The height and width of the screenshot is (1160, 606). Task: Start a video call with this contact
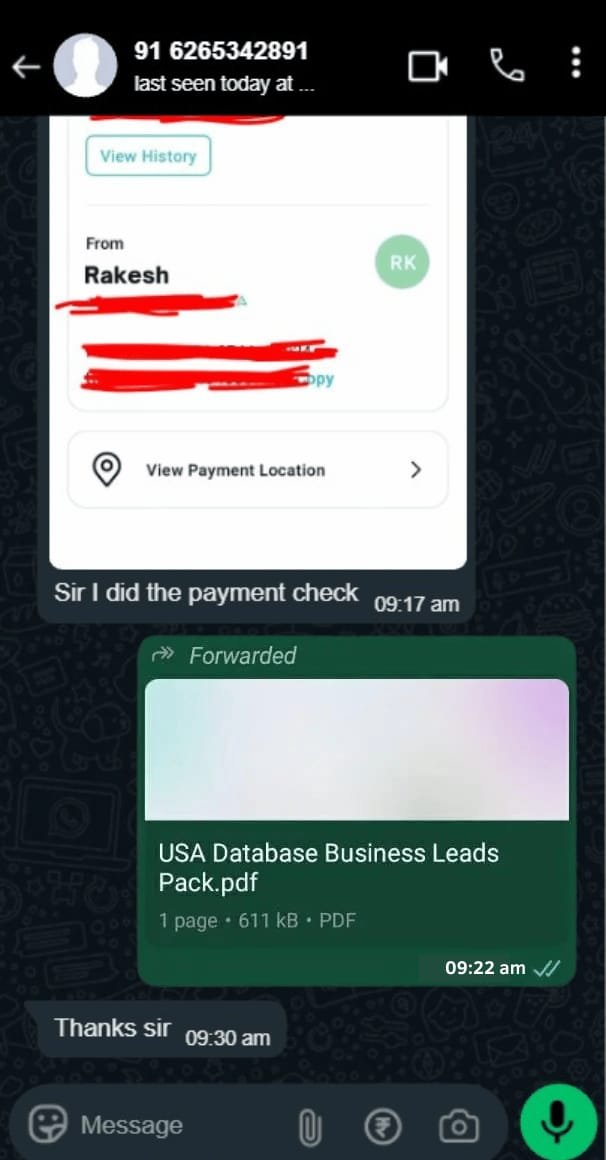428,66
